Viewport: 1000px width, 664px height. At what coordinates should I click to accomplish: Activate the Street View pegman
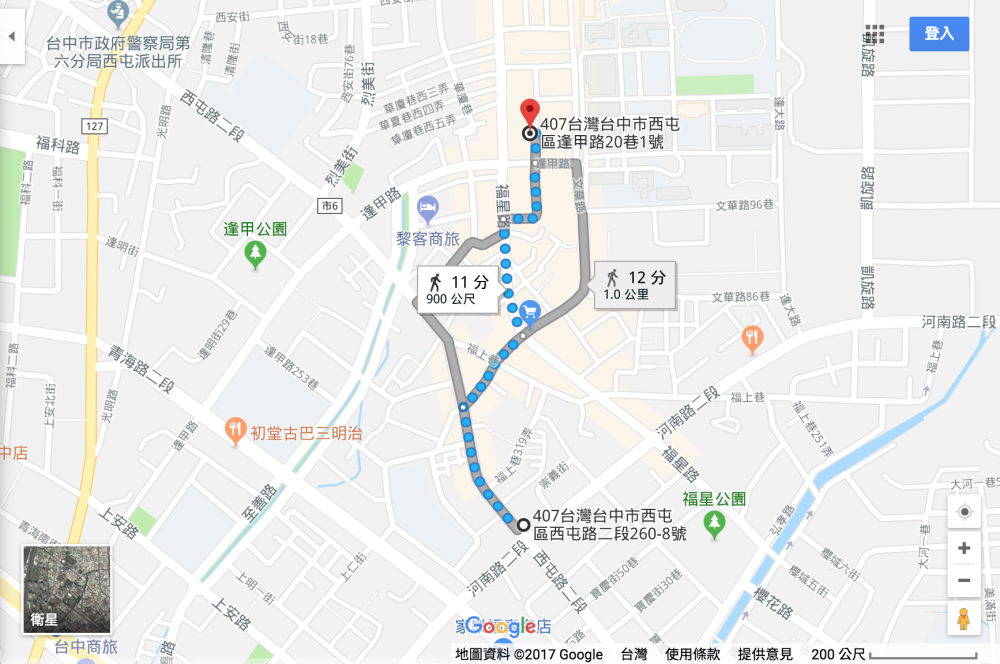964,619
